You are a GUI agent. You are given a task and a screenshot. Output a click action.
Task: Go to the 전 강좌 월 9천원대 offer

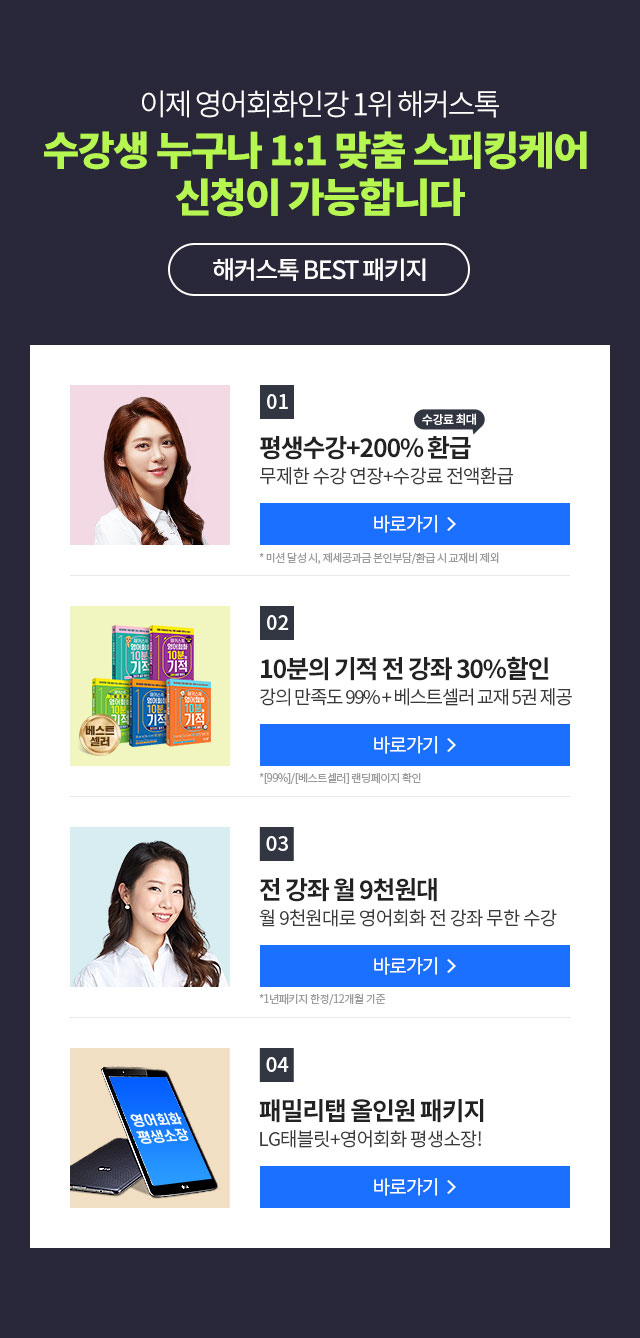tap(414, 966)
